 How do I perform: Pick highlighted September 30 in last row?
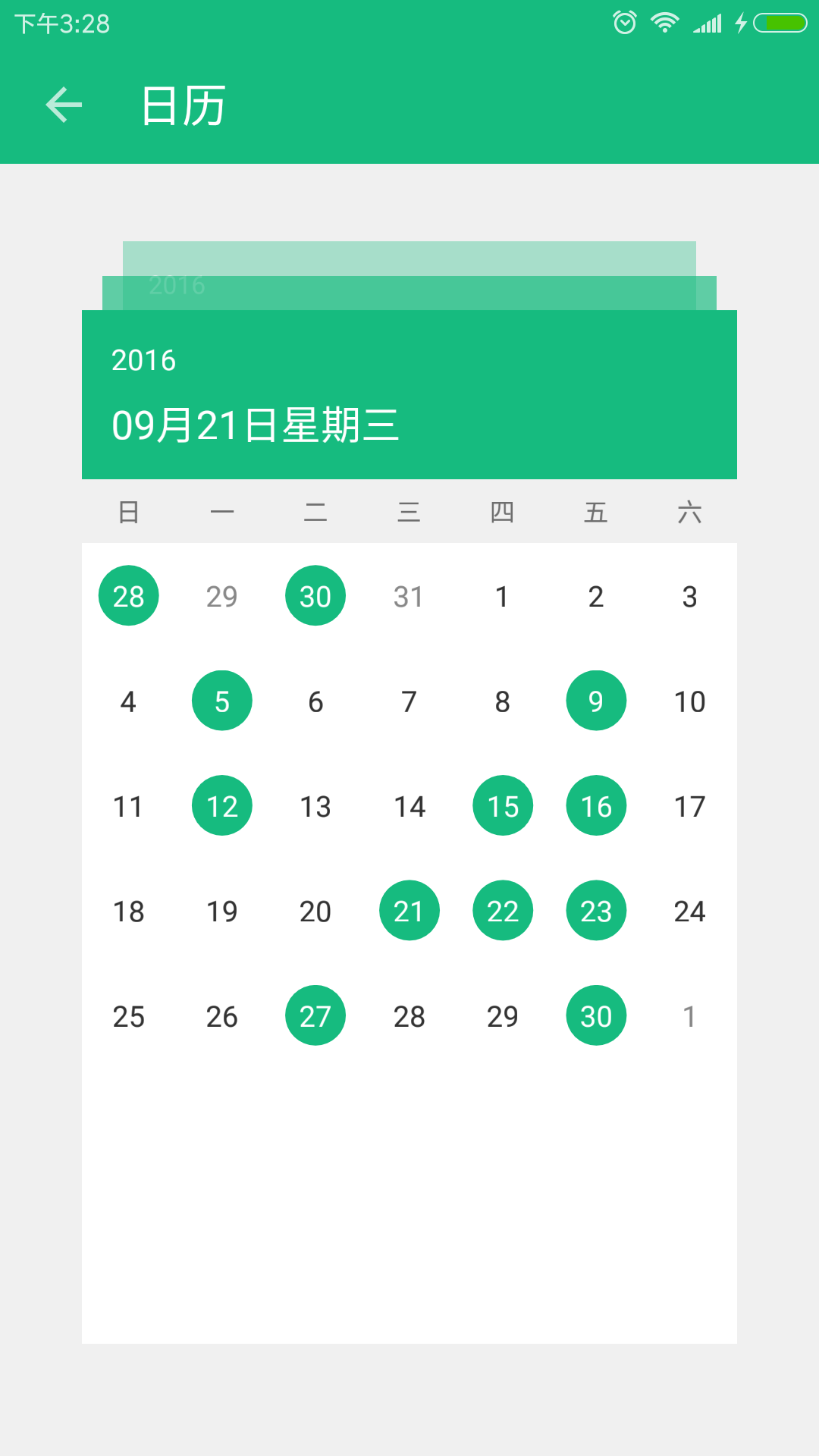596,1015
